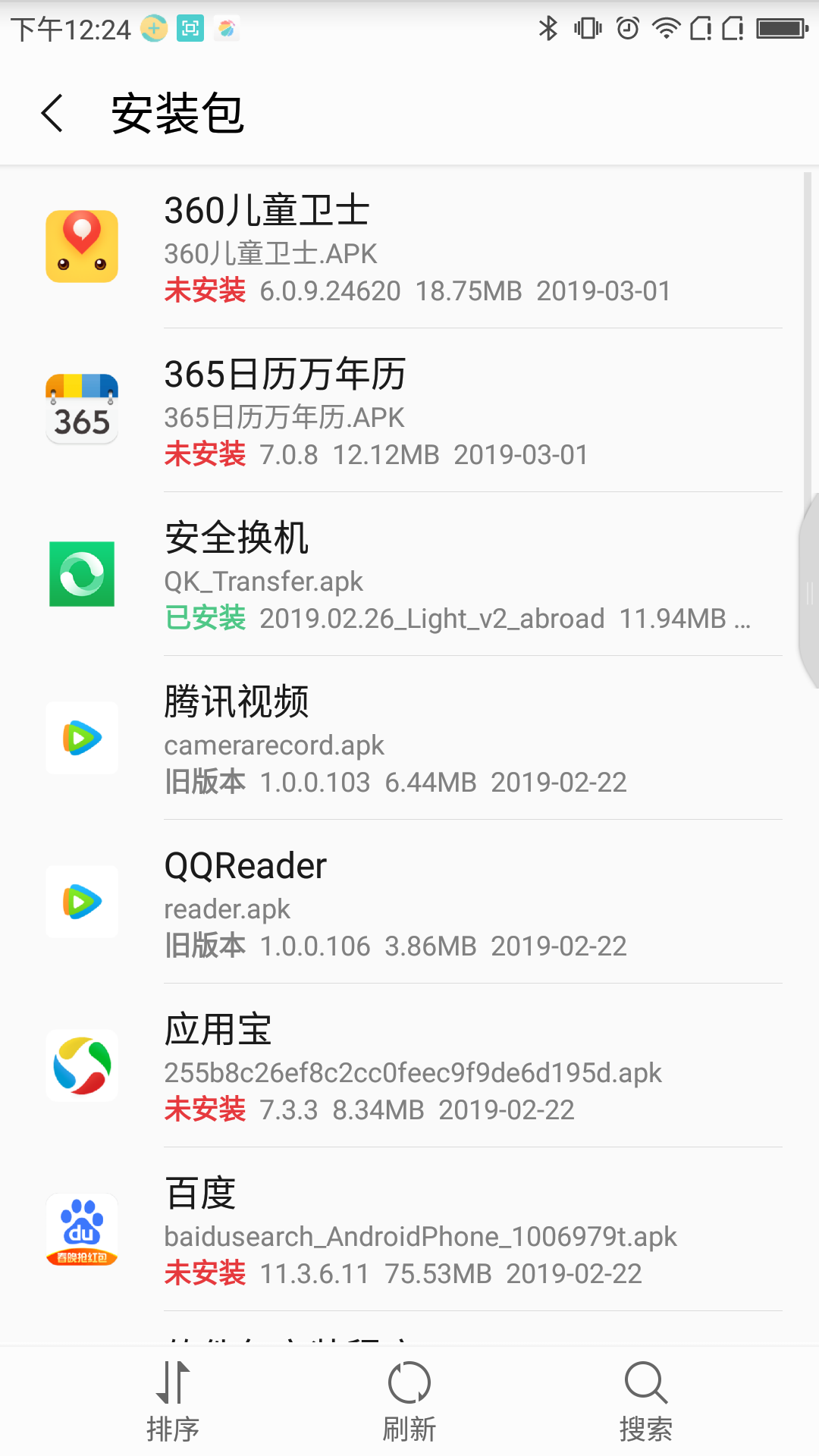This screenshot has height=1456, width=819.
Task: Tap the 腾讯视频 camerarecord.apk item
Action: click(x=409, y=739)
